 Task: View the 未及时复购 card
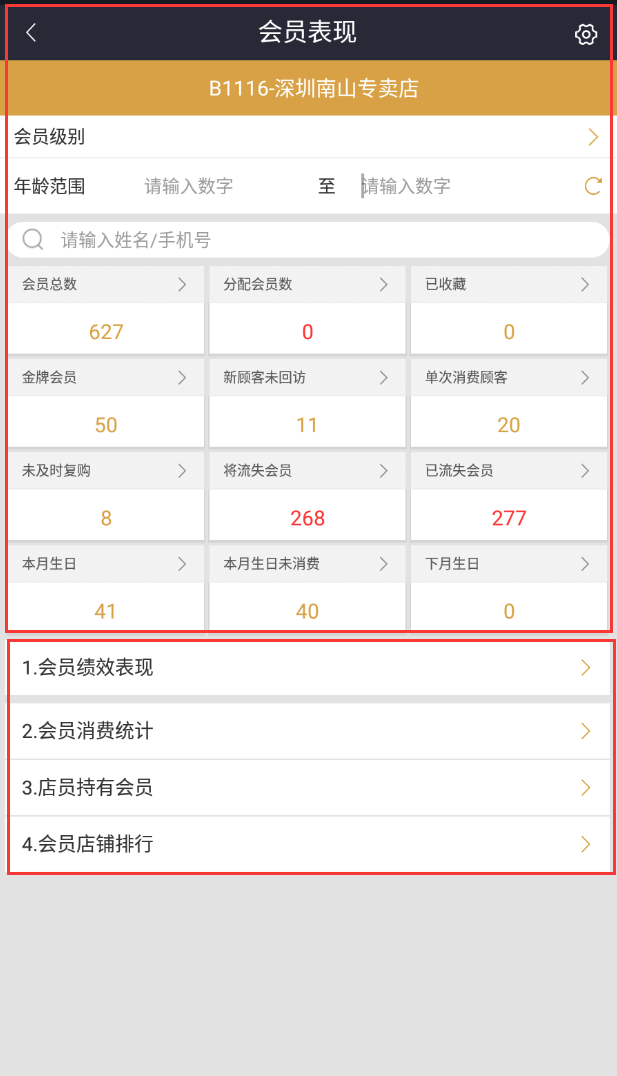pos(106,496)
